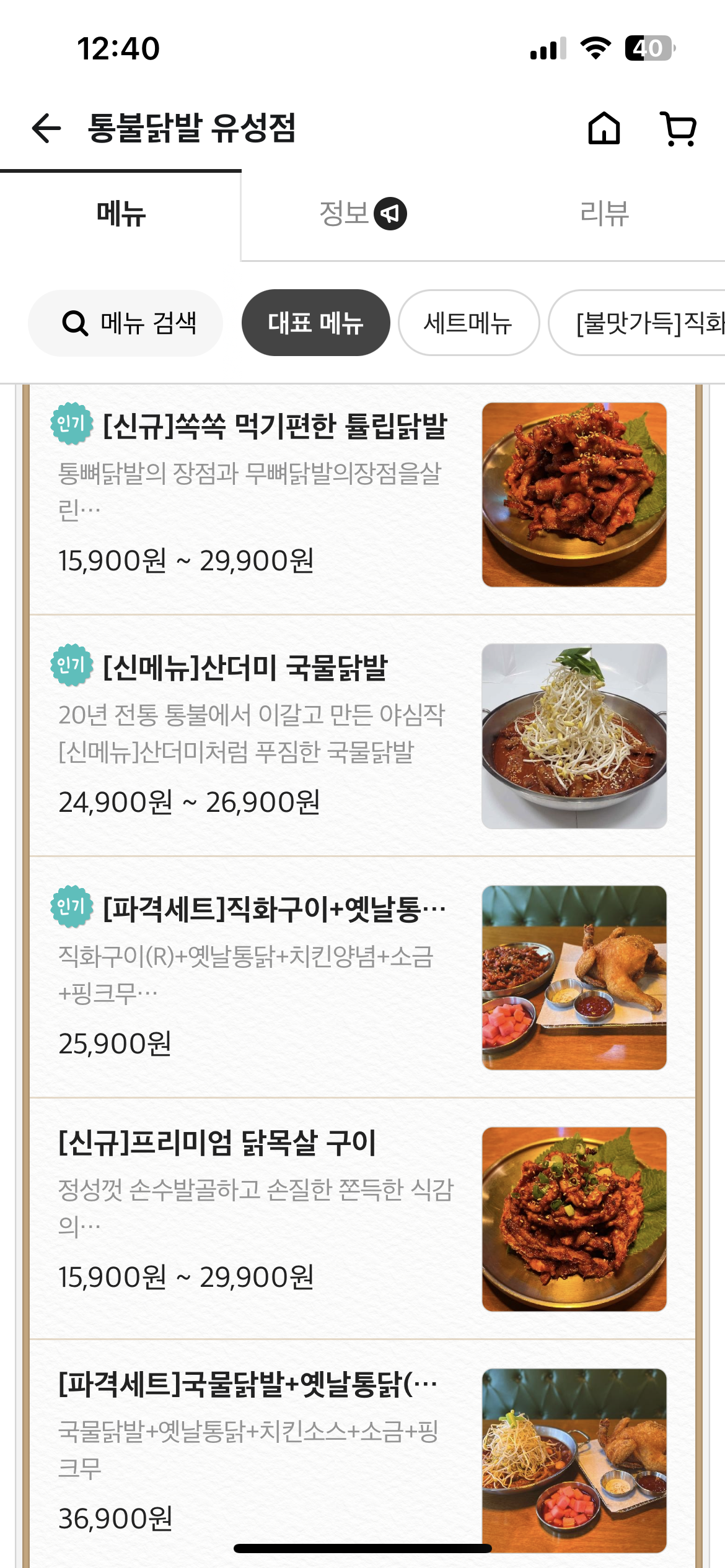Select the 세트메뉴 chip

(468, 323)
